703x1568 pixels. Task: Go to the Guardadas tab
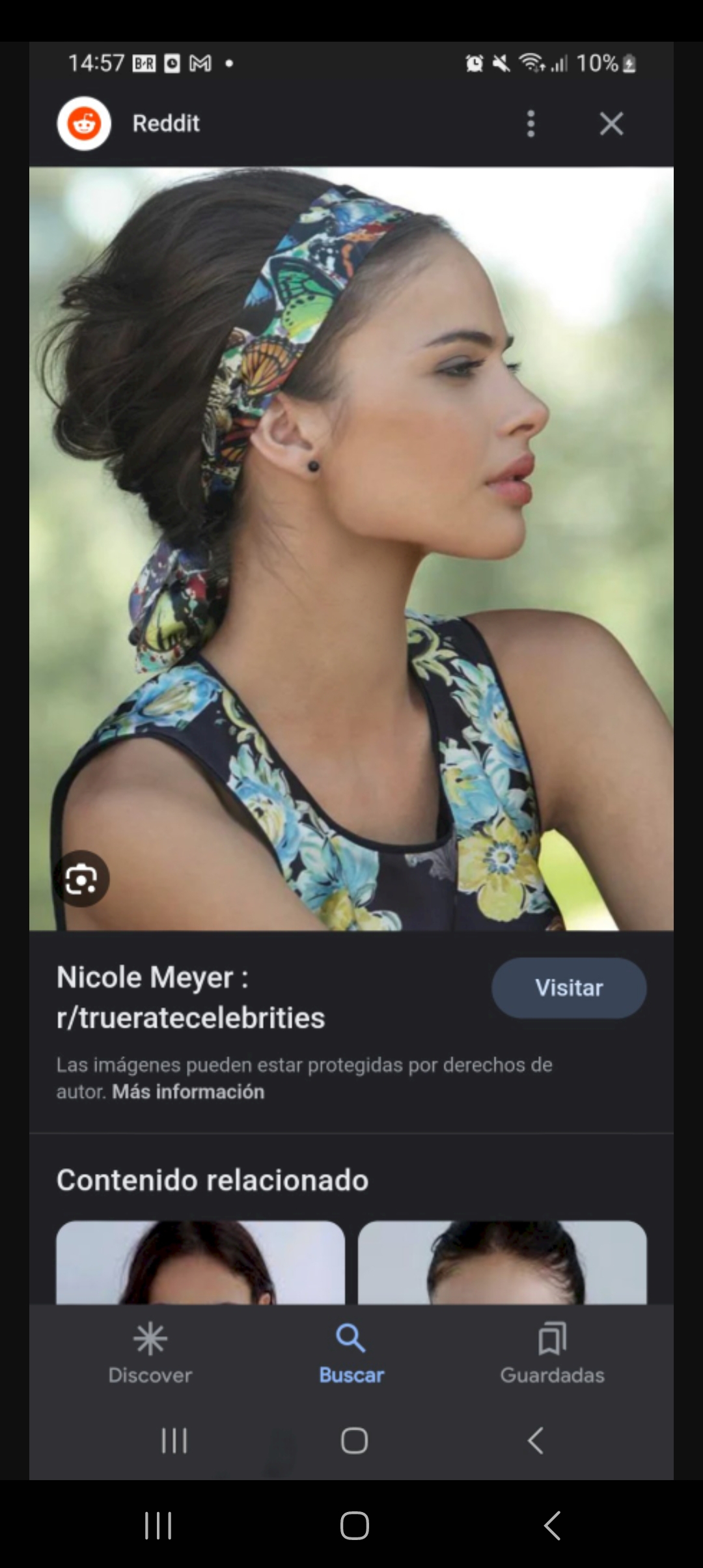[552, 1352]
